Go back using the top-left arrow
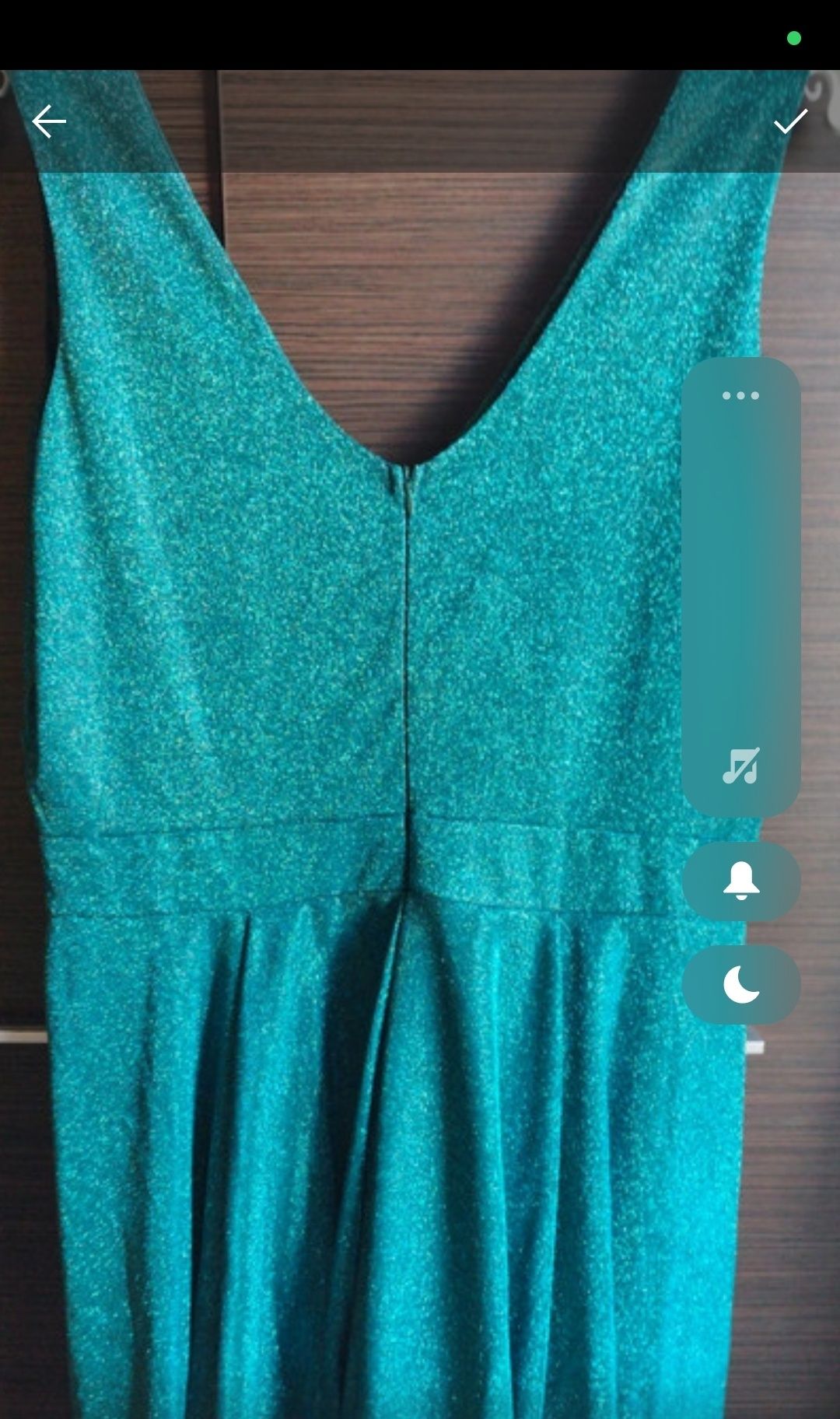Image resolution: width=840 pixels, height=1419 pixels. 48,122
